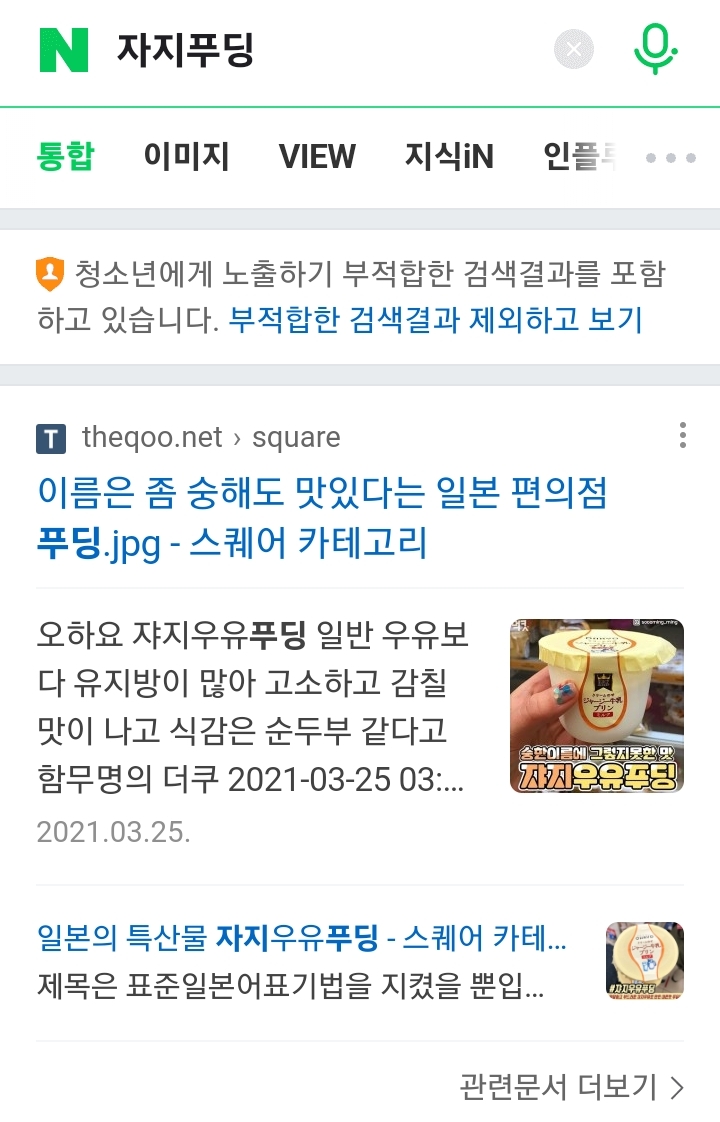Open the small thumbnail next to 일본의 특산물
The image size is (720, 1122).
pos(645,961)
